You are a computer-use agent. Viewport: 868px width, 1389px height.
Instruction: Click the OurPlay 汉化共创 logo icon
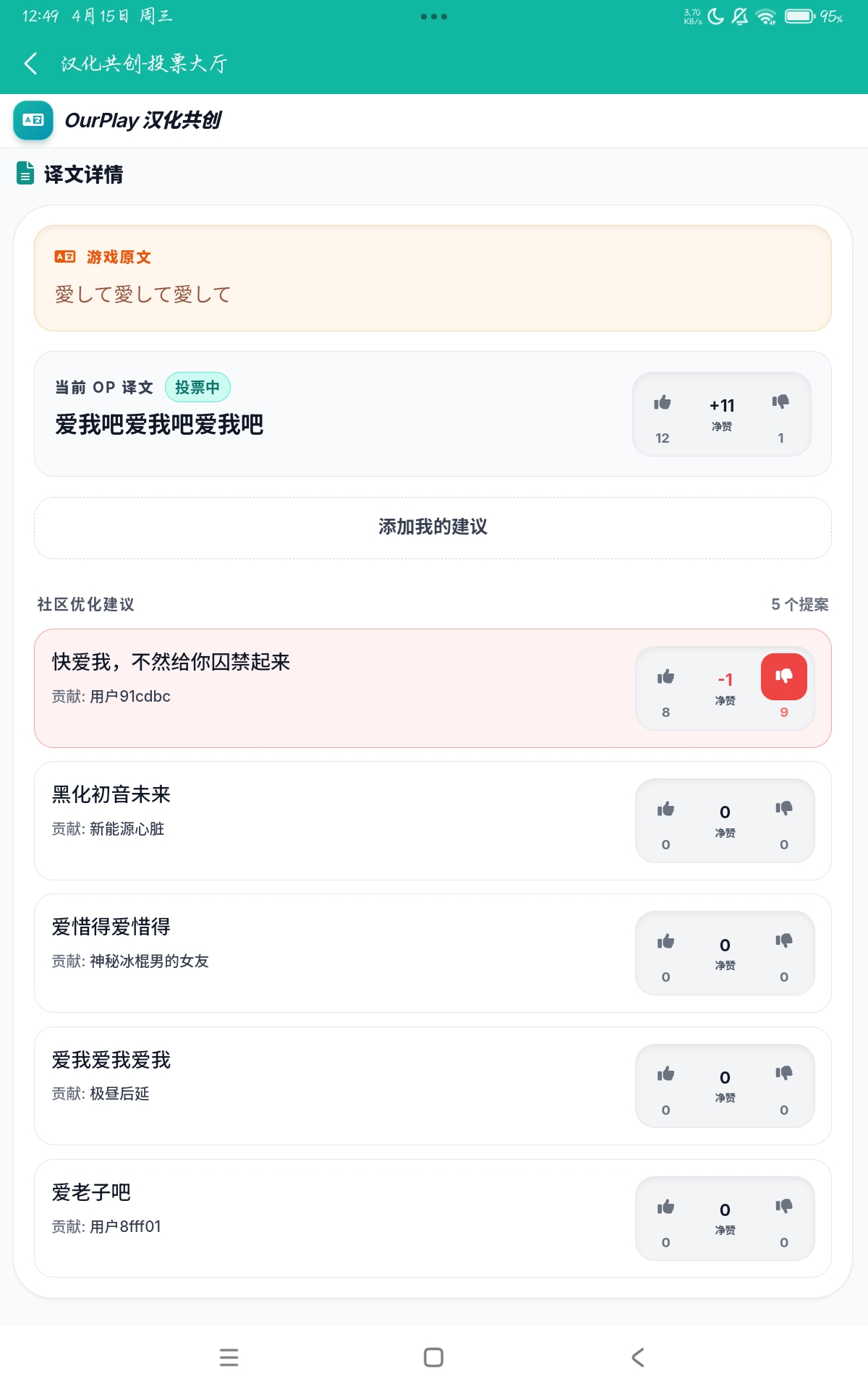point(33,121)
